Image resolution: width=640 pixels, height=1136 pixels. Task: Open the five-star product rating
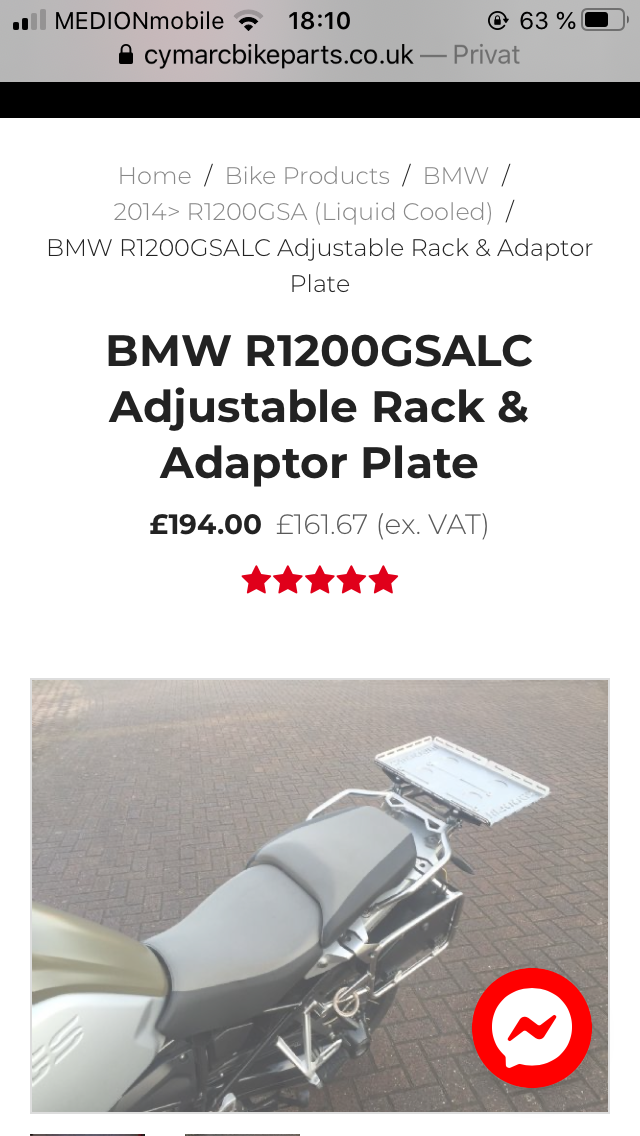[320, 580]
